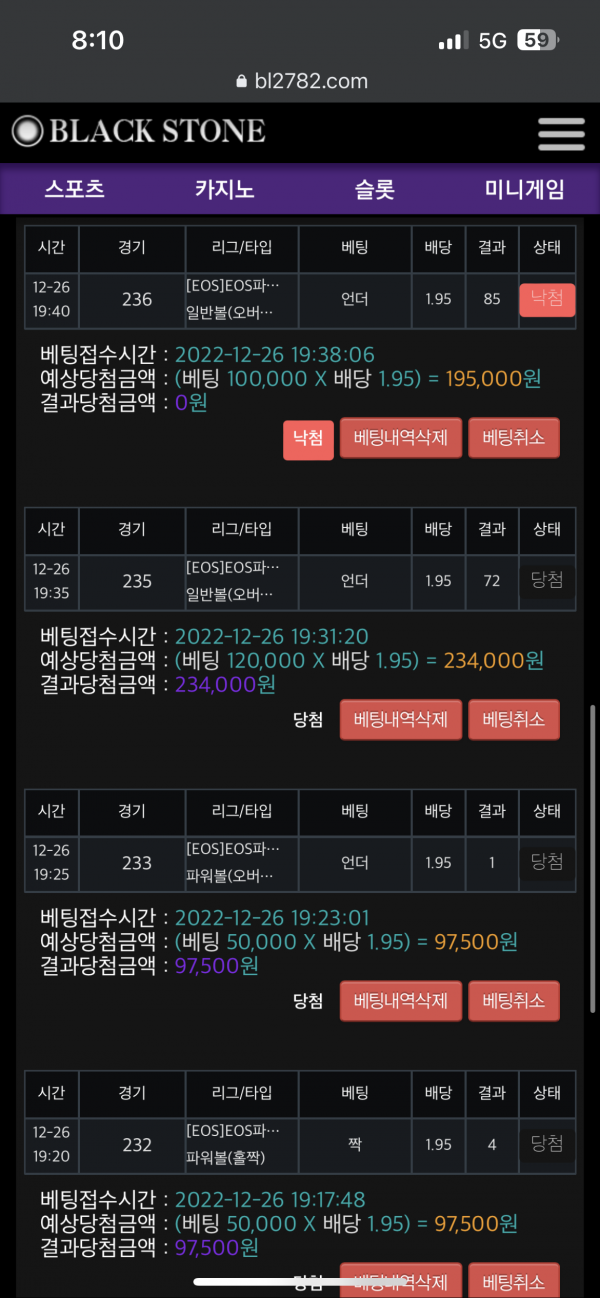Tap the BLACK STONE home logo
This screenshot has width=600, height=1298.
point(139,131)
